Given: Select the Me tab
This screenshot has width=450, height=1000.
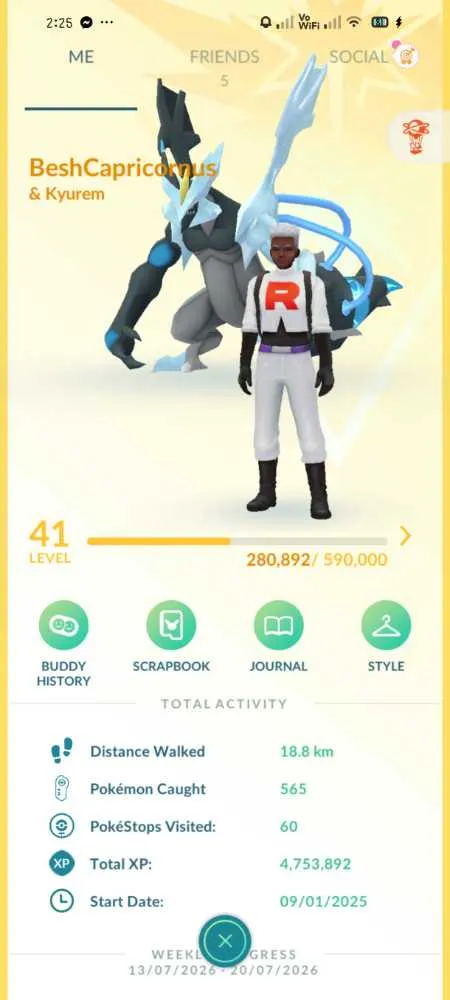Looking at the screenshot, I should [x=81, y=57].
